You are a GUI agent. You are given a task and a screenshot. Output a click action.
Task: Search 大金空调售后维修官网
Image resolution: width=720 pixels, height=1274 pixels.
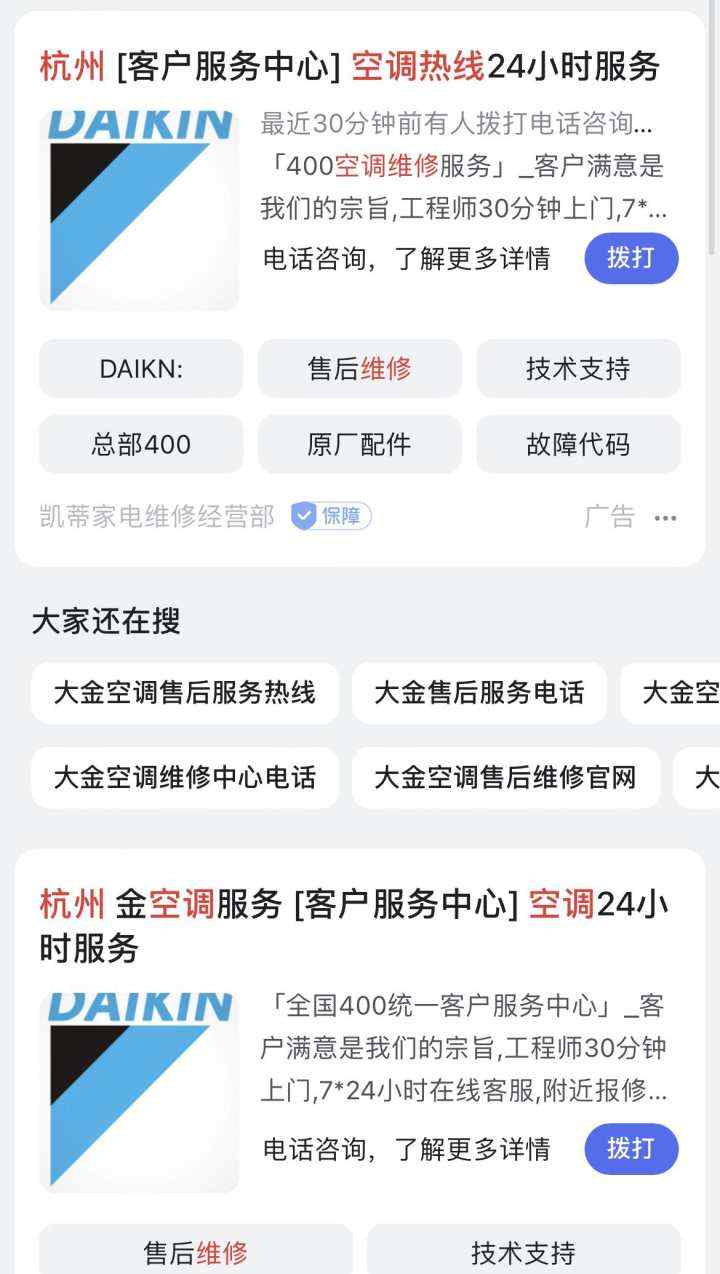[505, 777]
